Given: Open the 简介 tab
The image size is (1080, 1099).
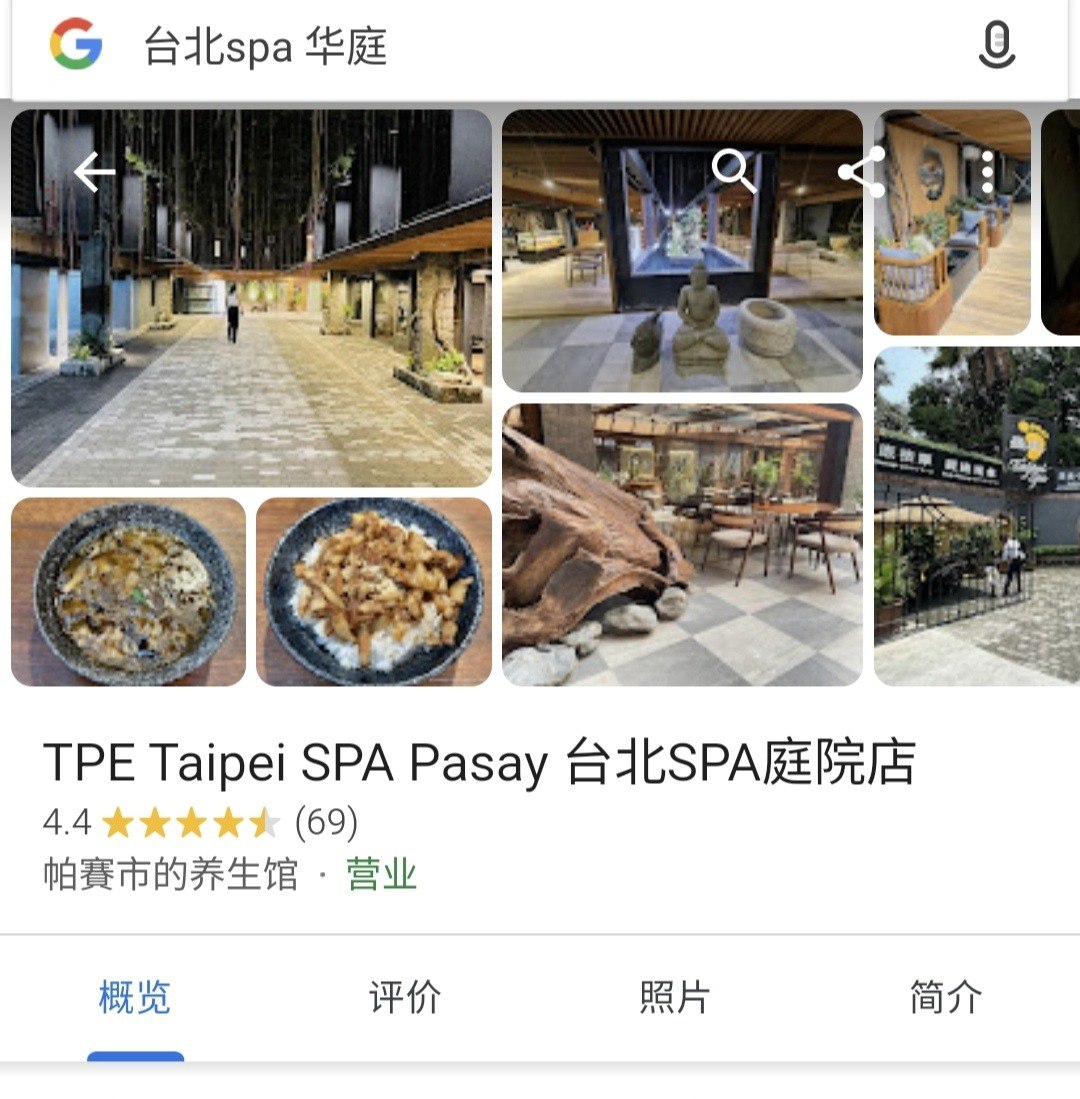Looking at the screenshot, I should (945, 997).
